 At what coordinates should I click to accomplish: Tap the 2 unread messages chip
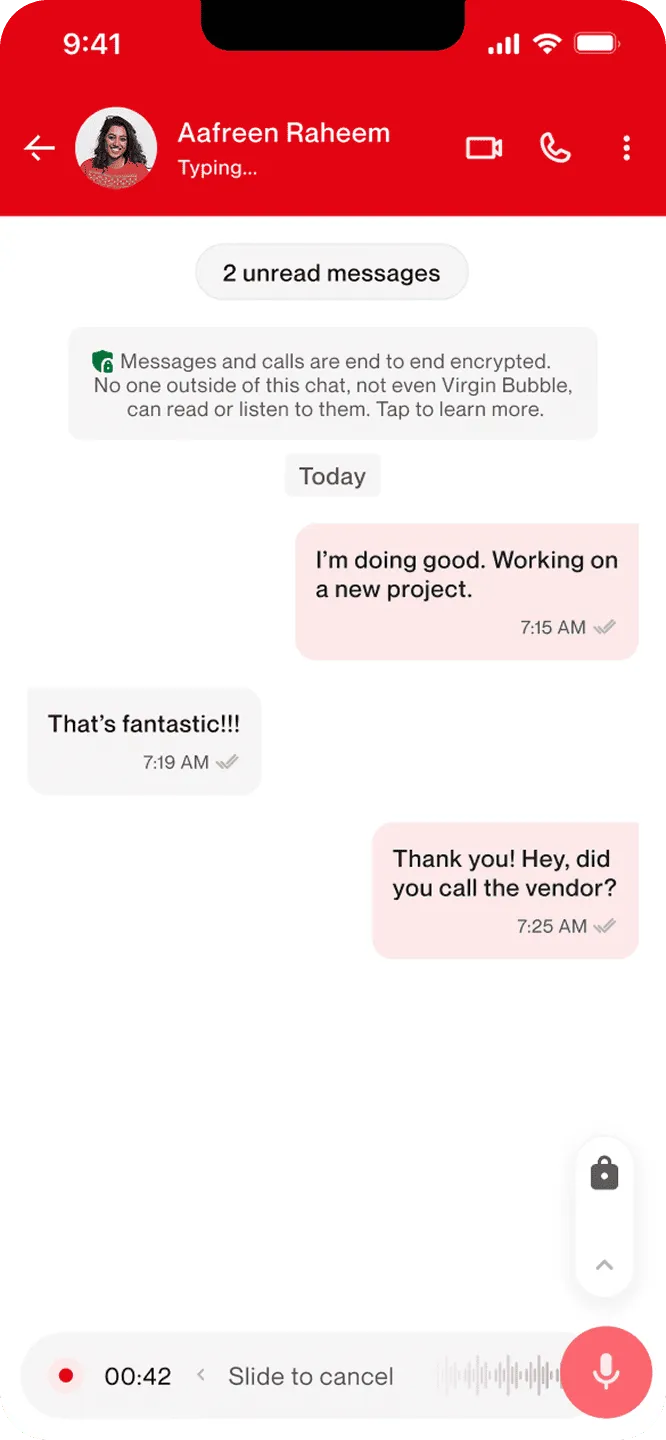point(331,273)
